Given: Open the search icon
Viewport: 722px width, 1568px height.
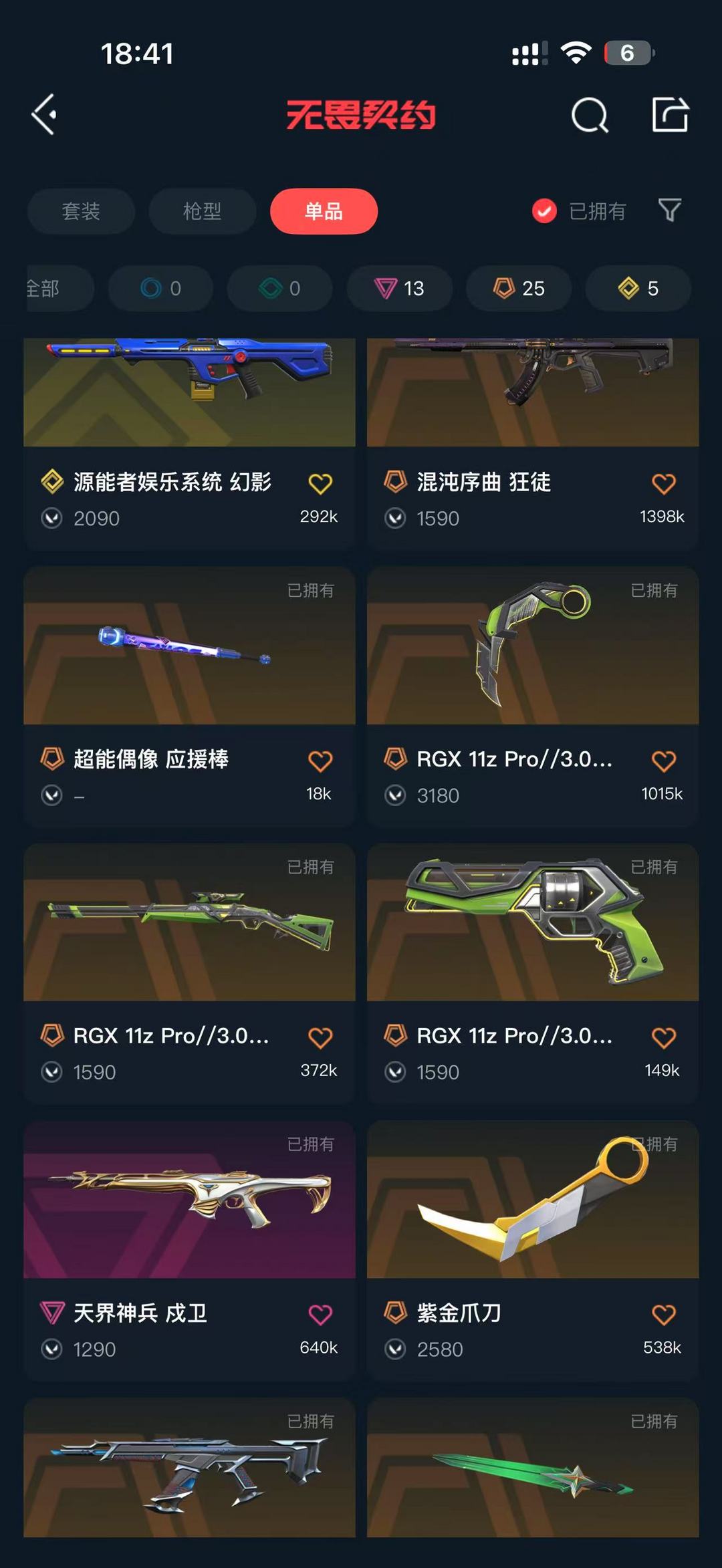Looking at the screenshot, I should point(590,116).
